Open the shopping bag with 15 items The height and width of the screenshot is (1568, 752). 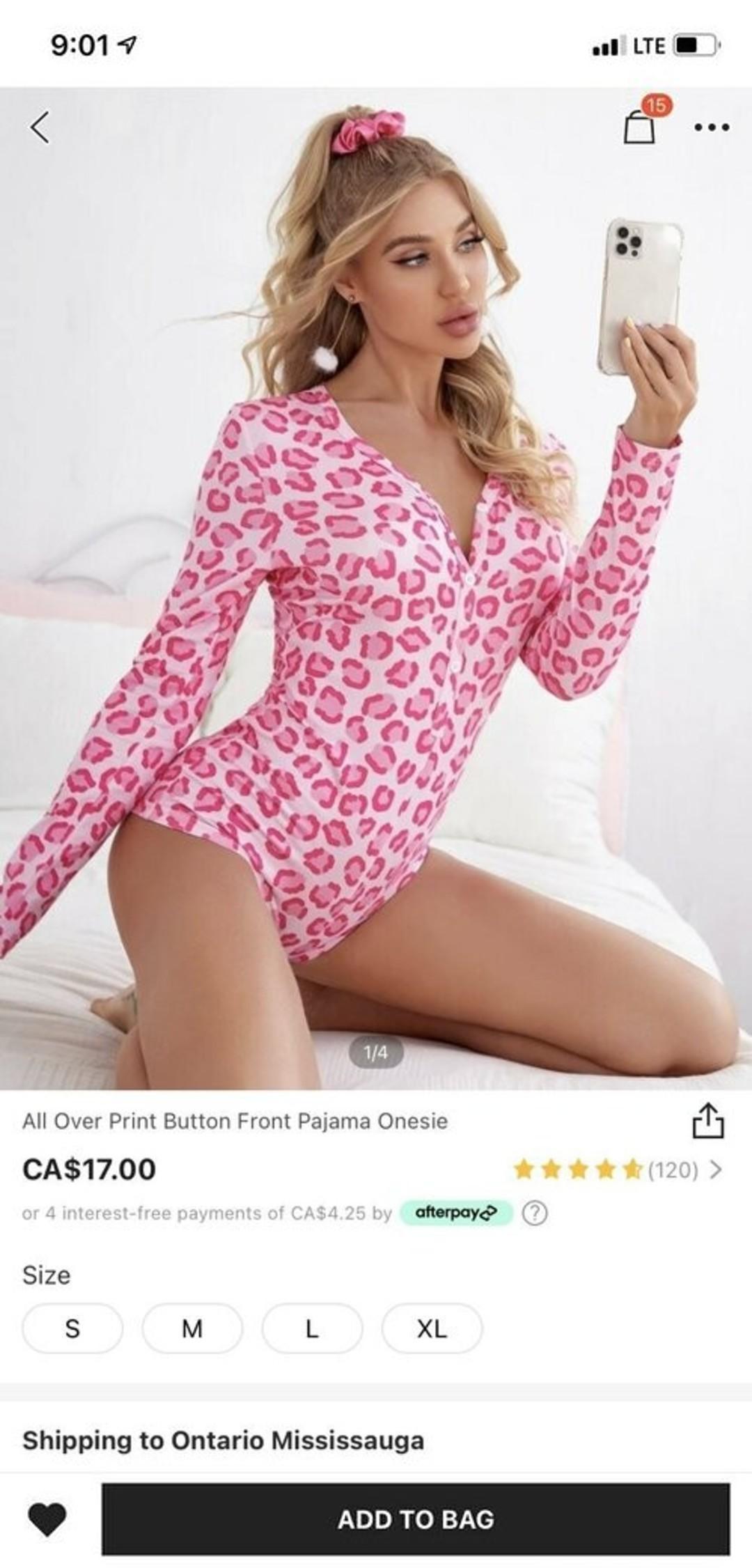point(641,124)
